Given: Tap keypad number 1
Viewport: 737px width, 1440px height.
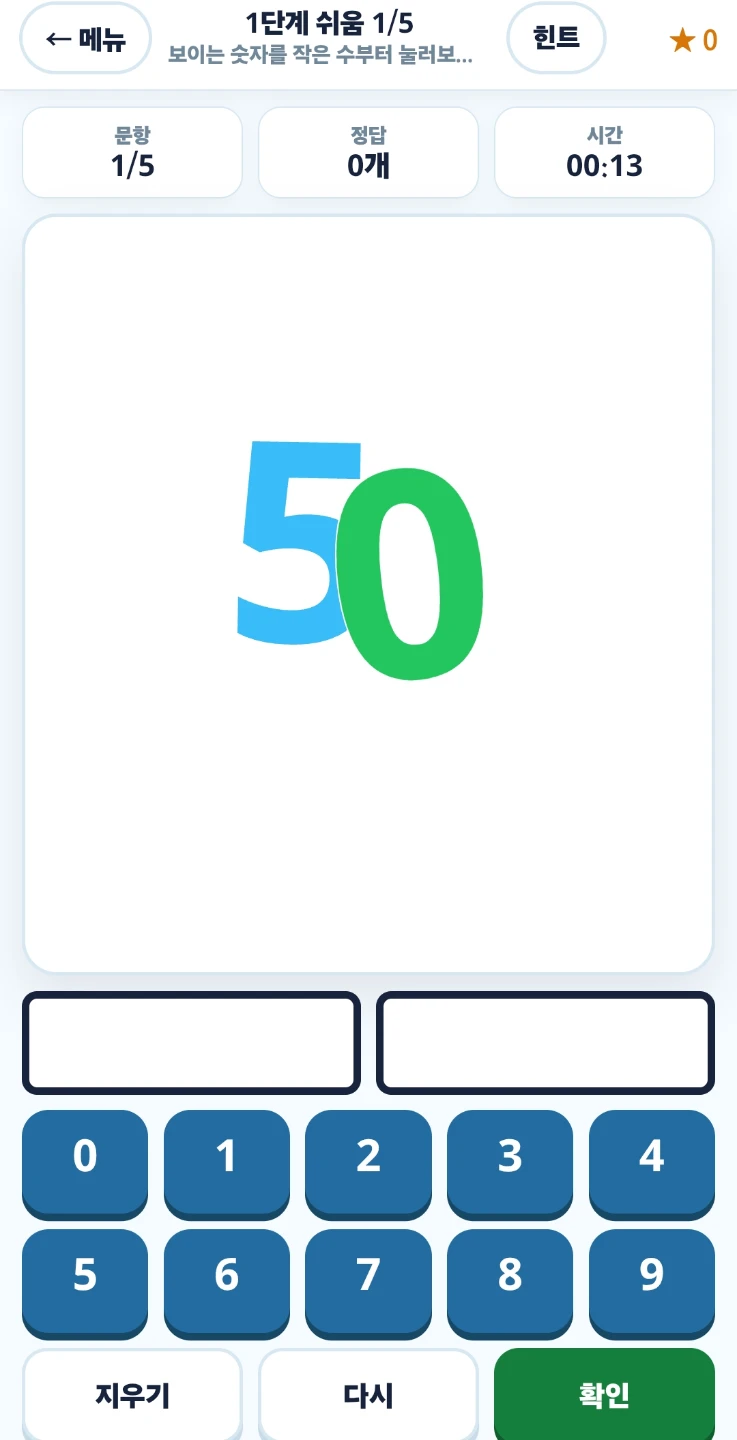Looking at the screenshot, I should pyautogui.click(x=227, y=1162).
